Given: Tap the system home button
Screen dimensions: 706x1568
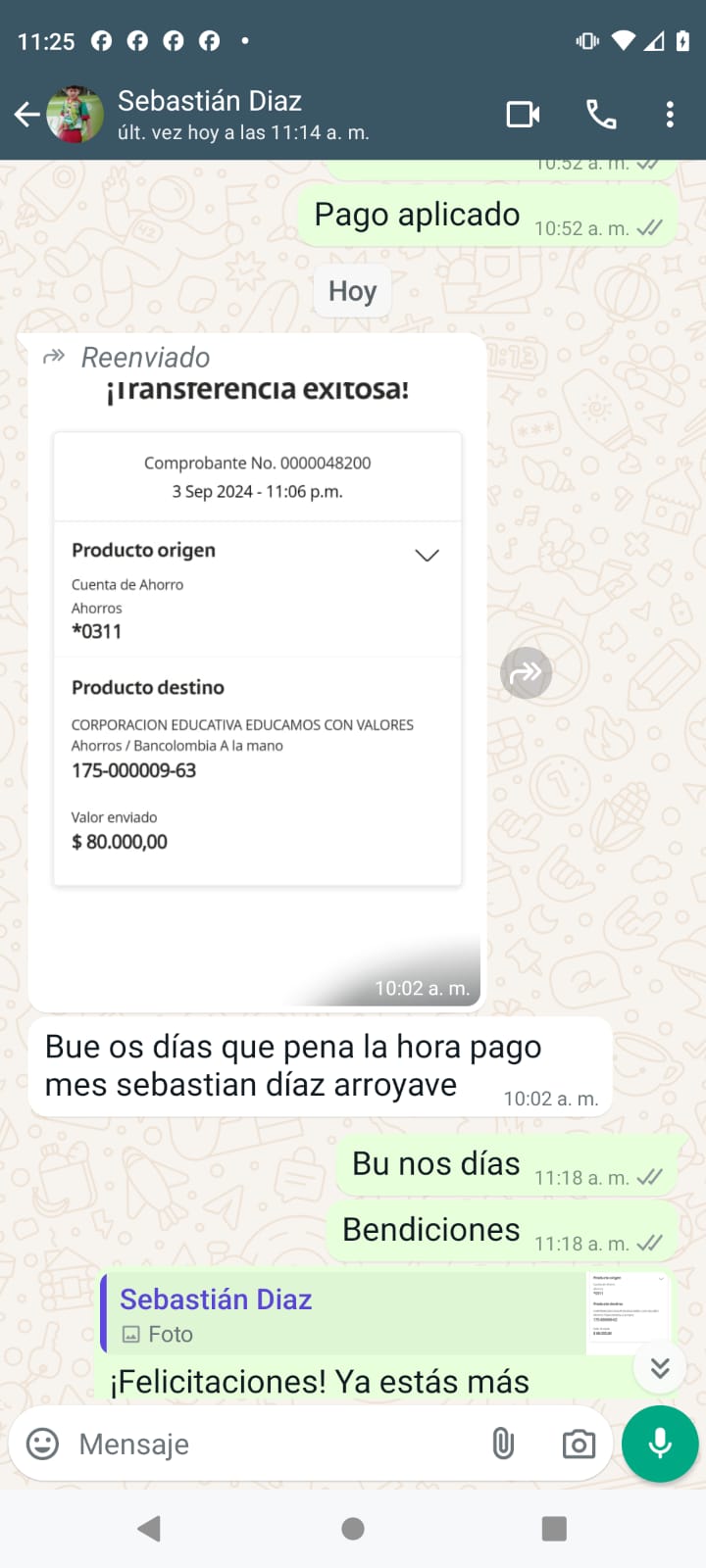Looking at the screenshot, I should tap(353, 1529).
